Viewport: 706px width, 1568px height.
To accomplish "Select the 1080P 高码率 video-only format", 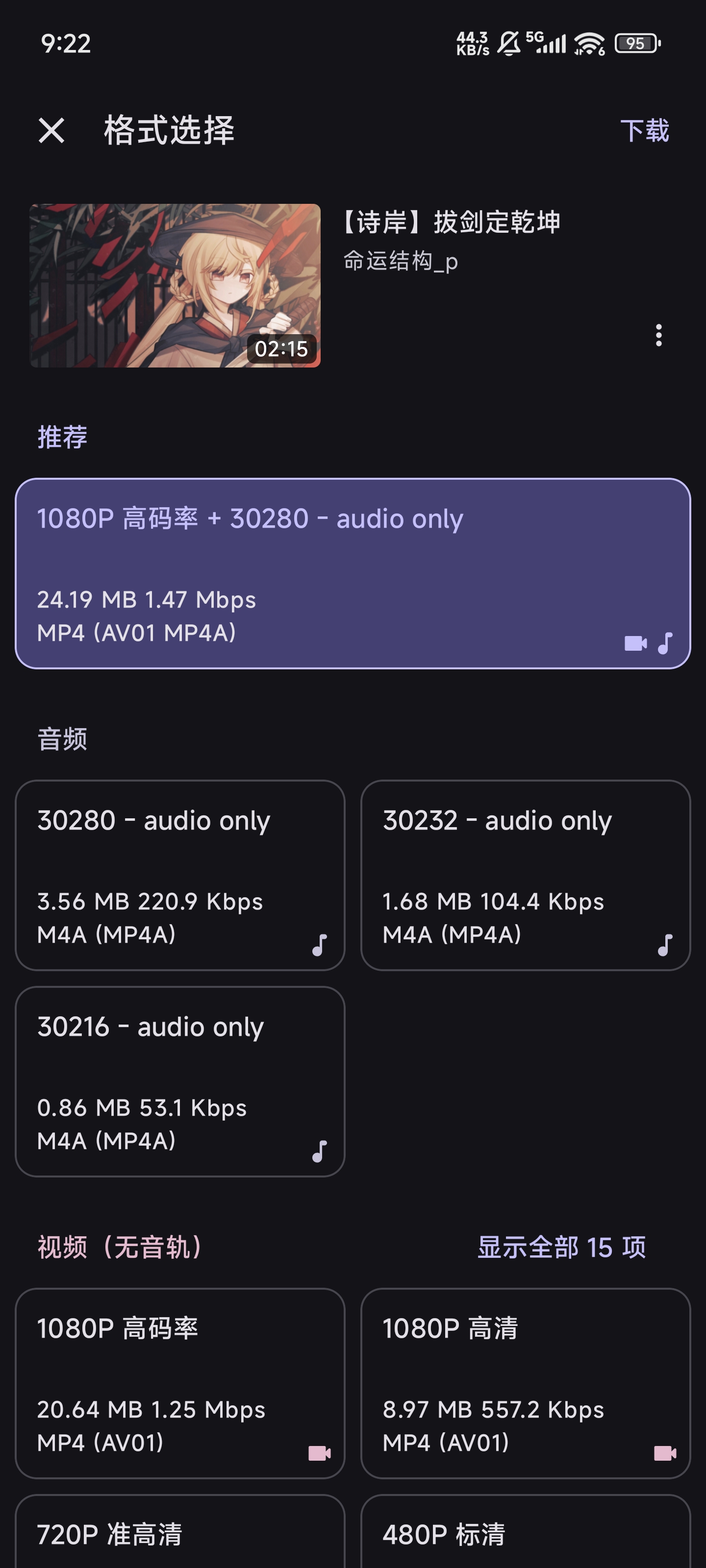I will point(180,1383).
